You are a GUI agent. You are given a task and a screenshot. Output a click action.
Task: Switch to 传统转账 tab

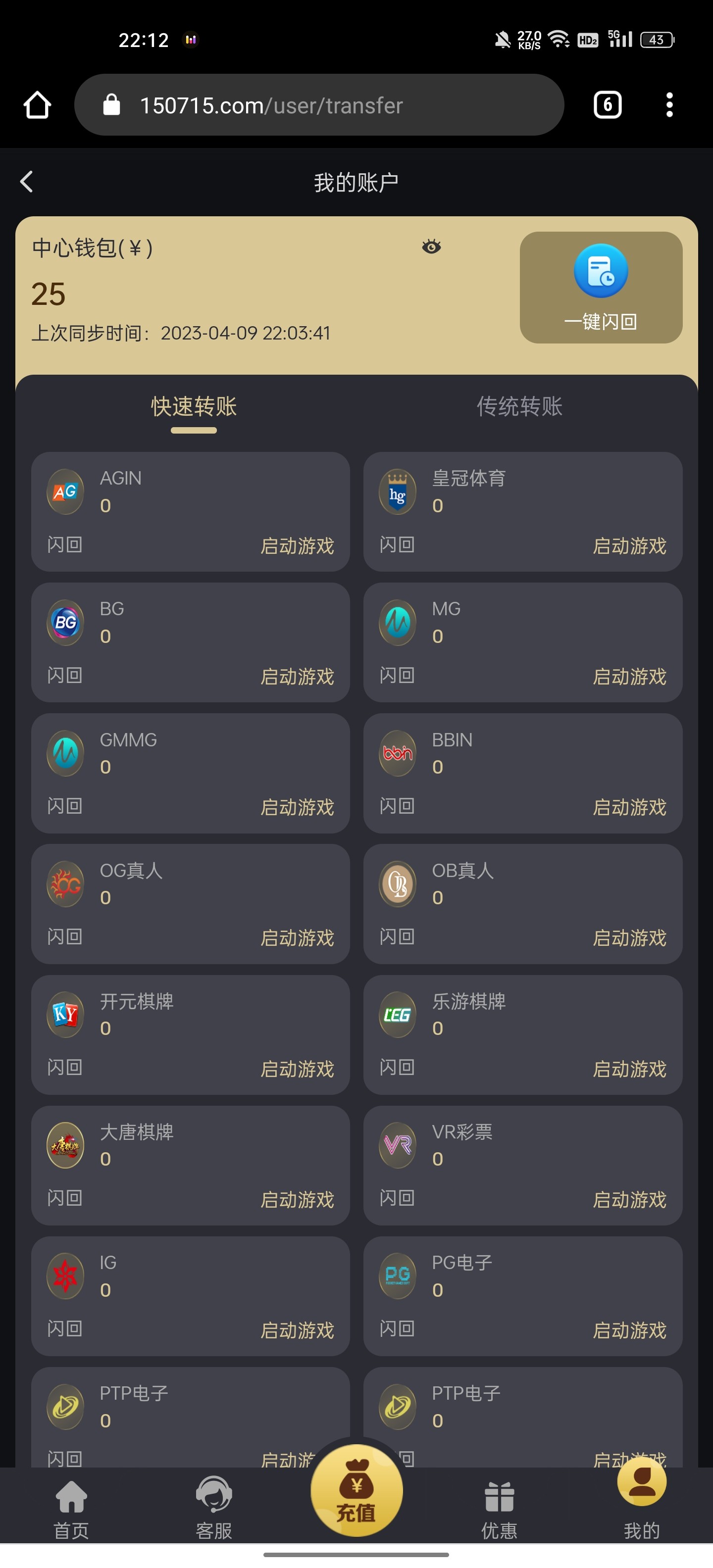pos(519,407)
